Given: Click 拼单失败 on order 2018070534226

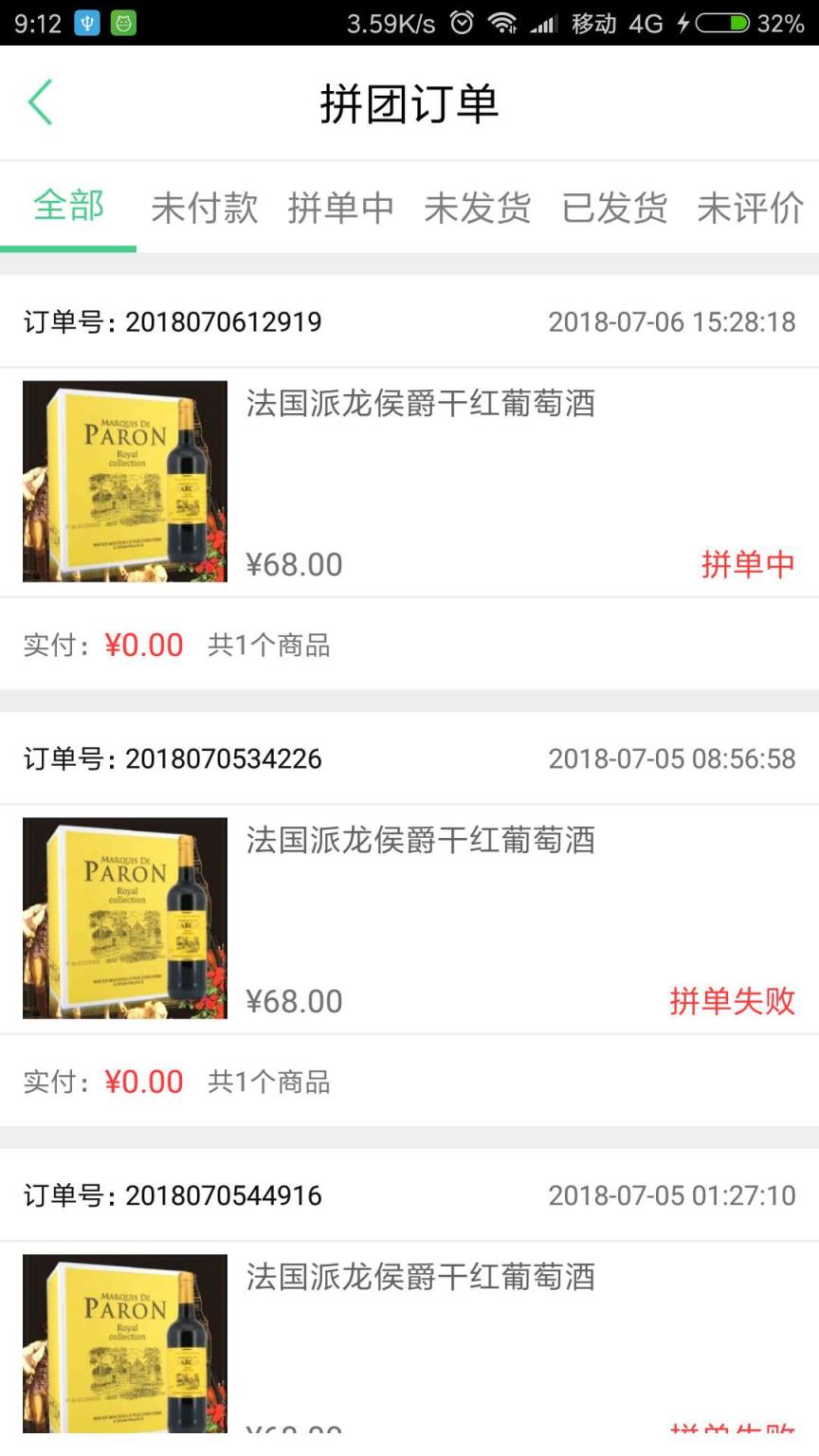Looking at the screenshot, I should coord(731,1001).
